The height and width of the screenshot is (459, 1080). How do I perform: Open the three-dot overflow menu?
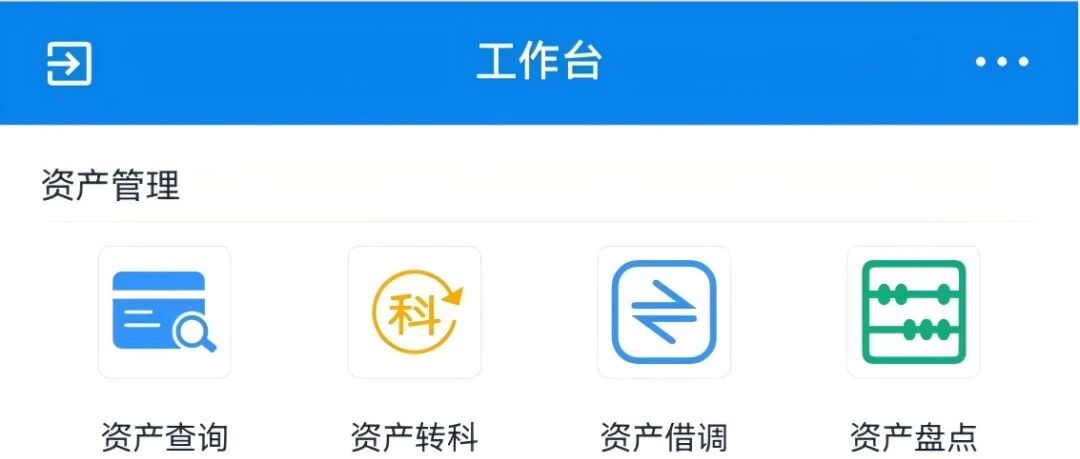coord(1002,62)
